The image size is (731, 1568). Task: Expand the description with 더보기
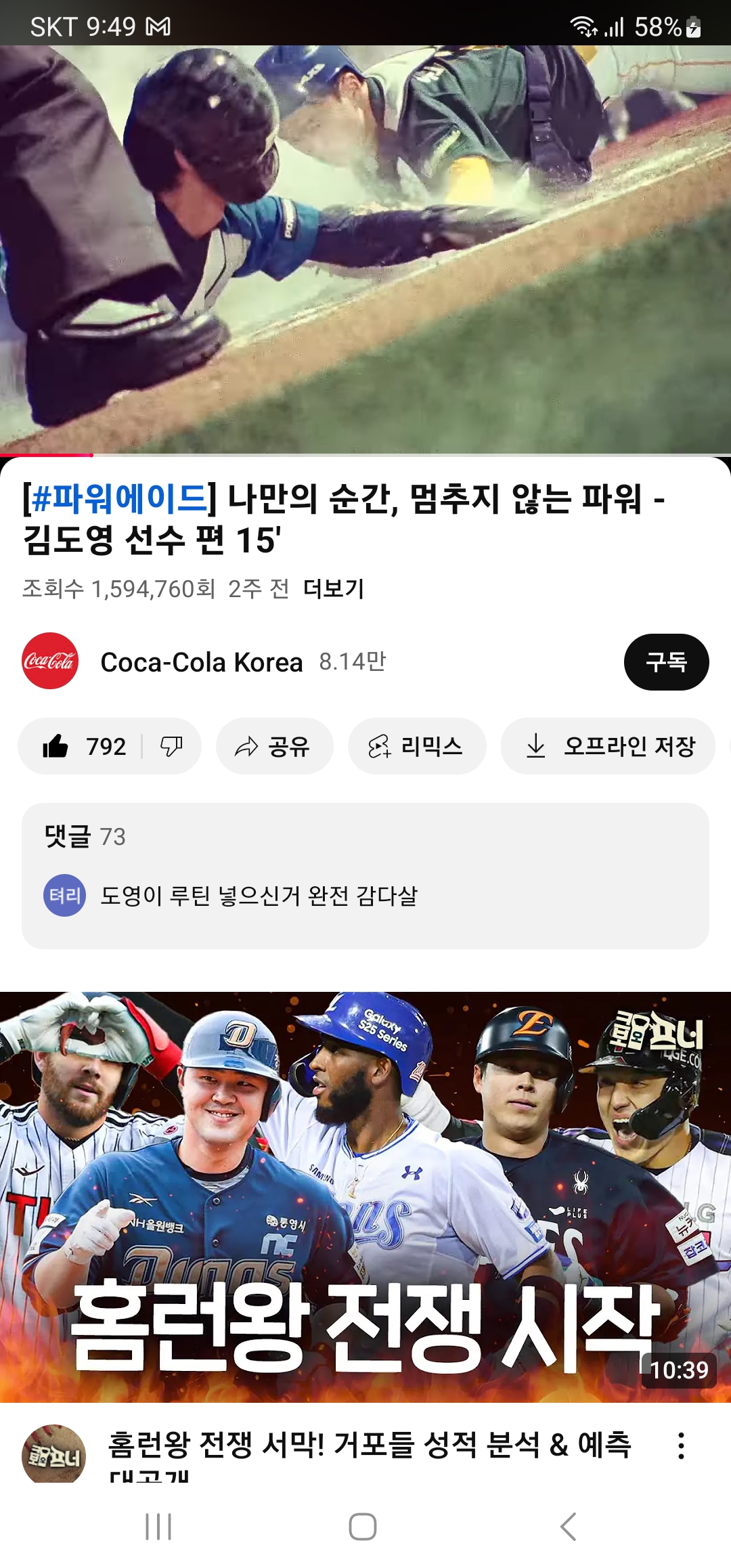click(x=333, y=589)
